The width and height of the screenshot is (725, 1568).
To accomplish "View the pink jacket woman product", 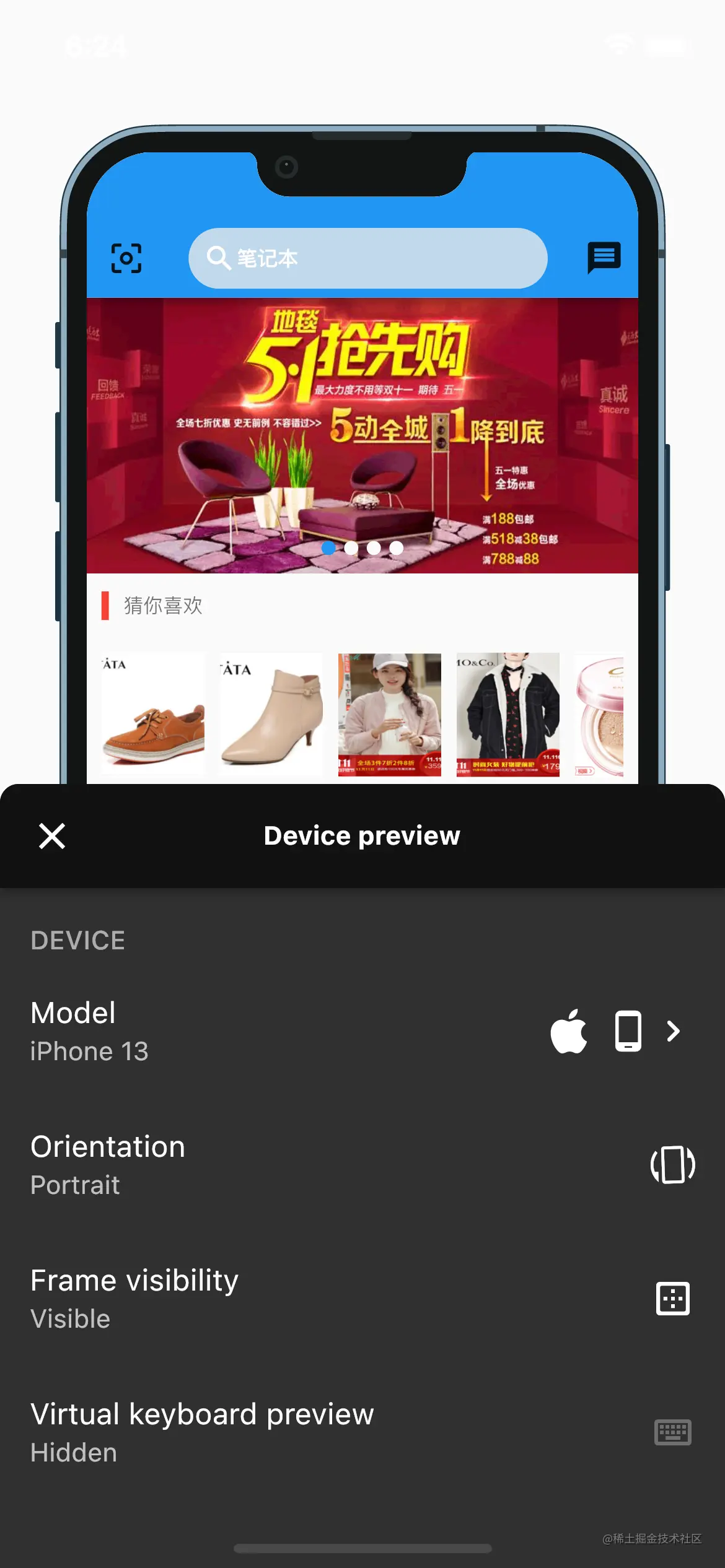I will [x=389, y=714].
